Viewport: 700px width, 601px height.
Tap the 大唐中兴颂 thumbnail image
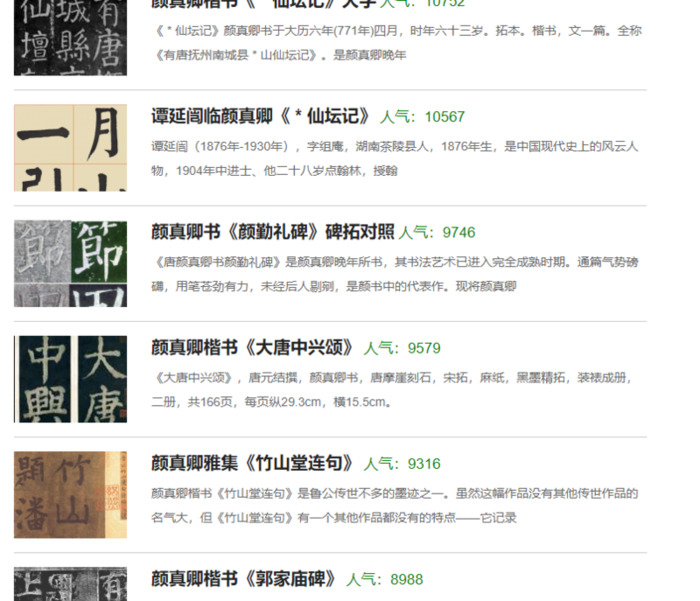(70, 379)
